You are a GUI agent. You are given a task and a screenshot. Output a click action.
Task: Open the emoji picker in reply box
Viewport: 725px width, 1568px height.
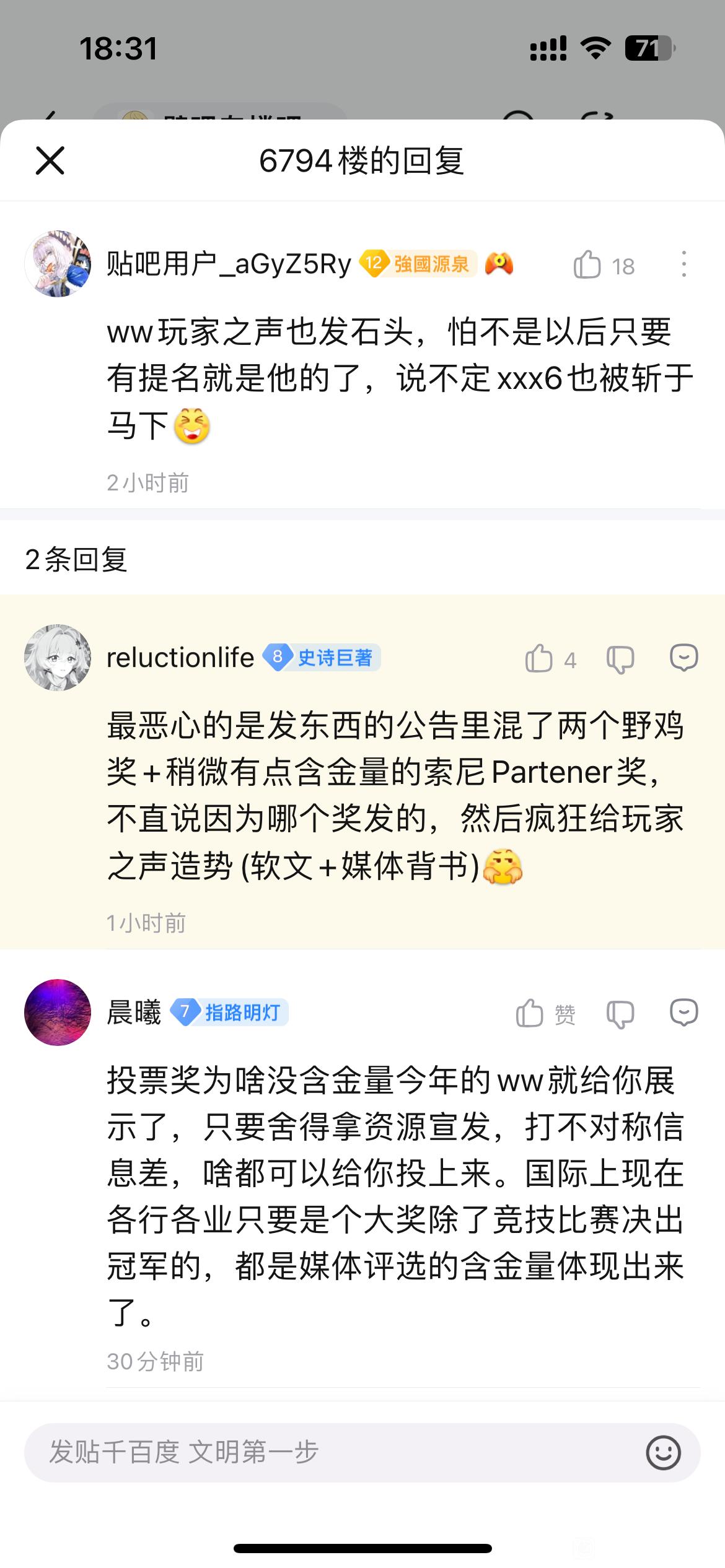(663, 1452)
